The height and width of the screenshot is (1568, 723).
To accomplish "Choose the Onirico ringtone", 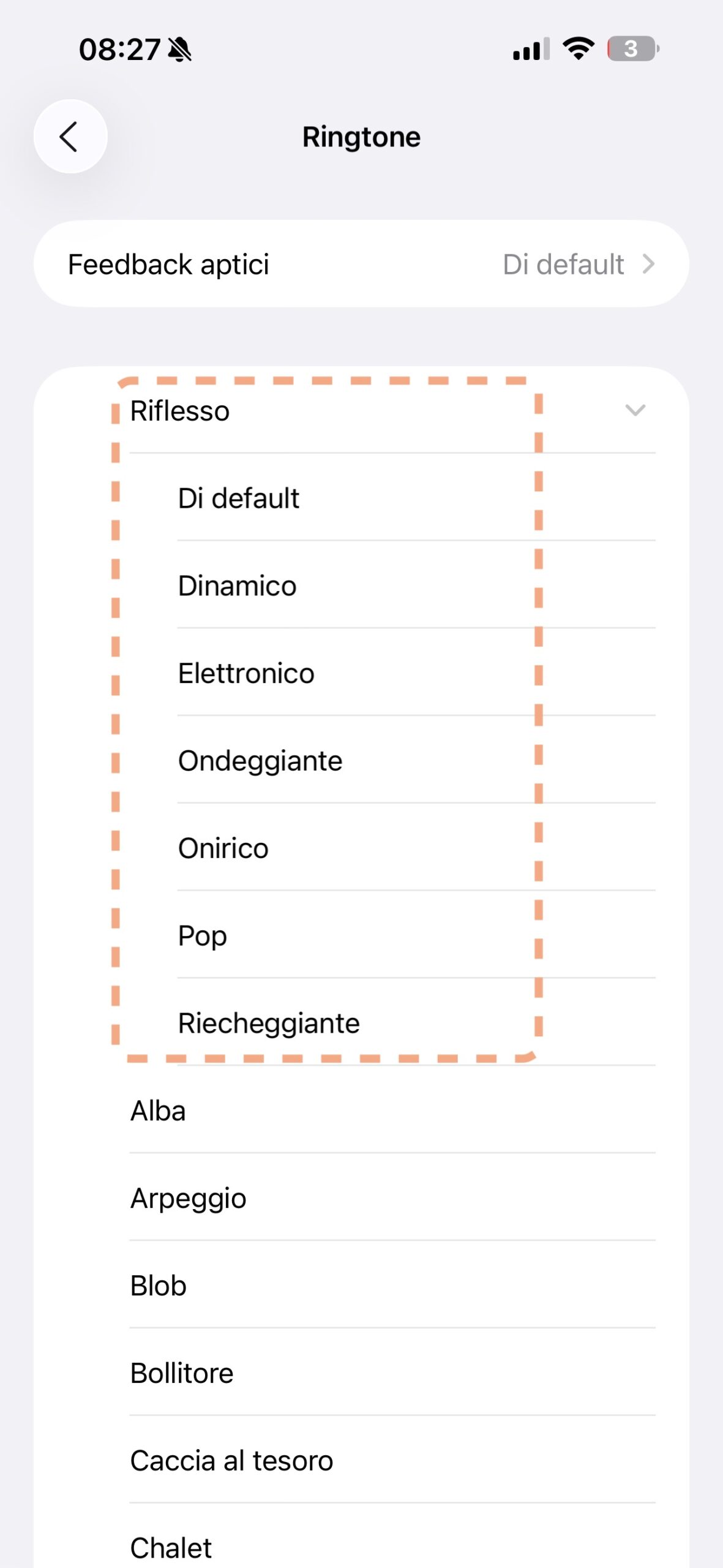I will 223,848.
